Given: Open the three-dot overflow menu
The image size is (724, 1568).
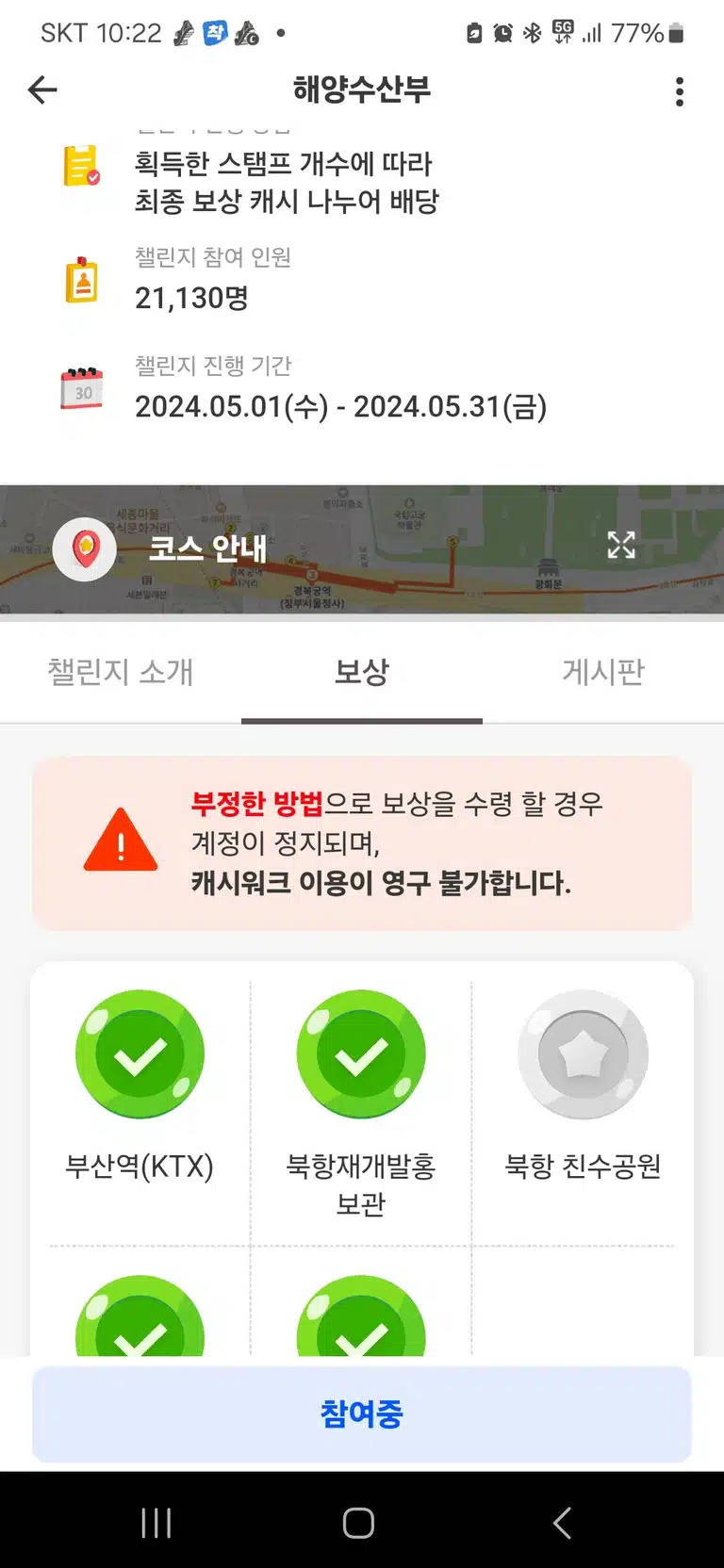Looking at the screenshot, I should point(680,91).
